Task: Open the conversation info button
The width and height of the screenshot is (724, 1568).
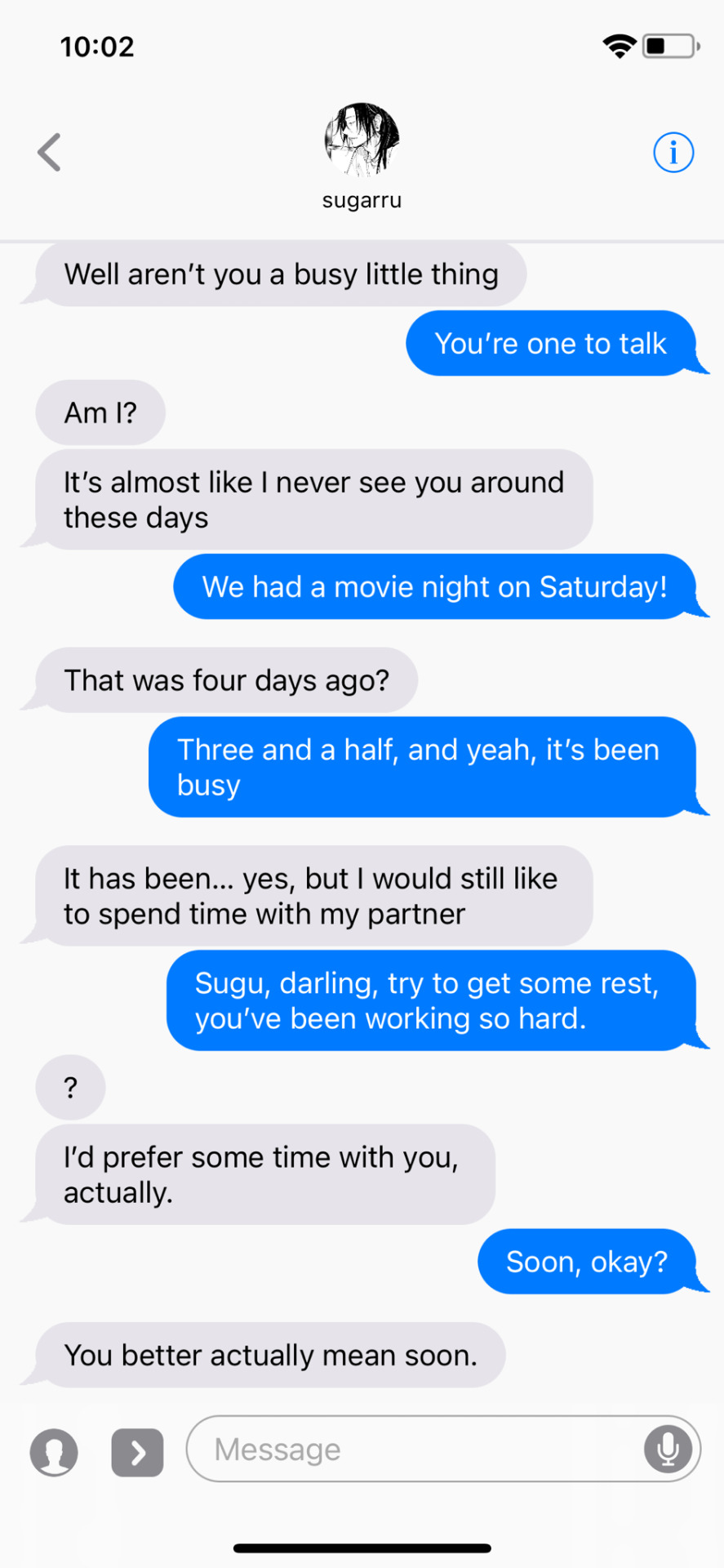Action: coord(673,153)
